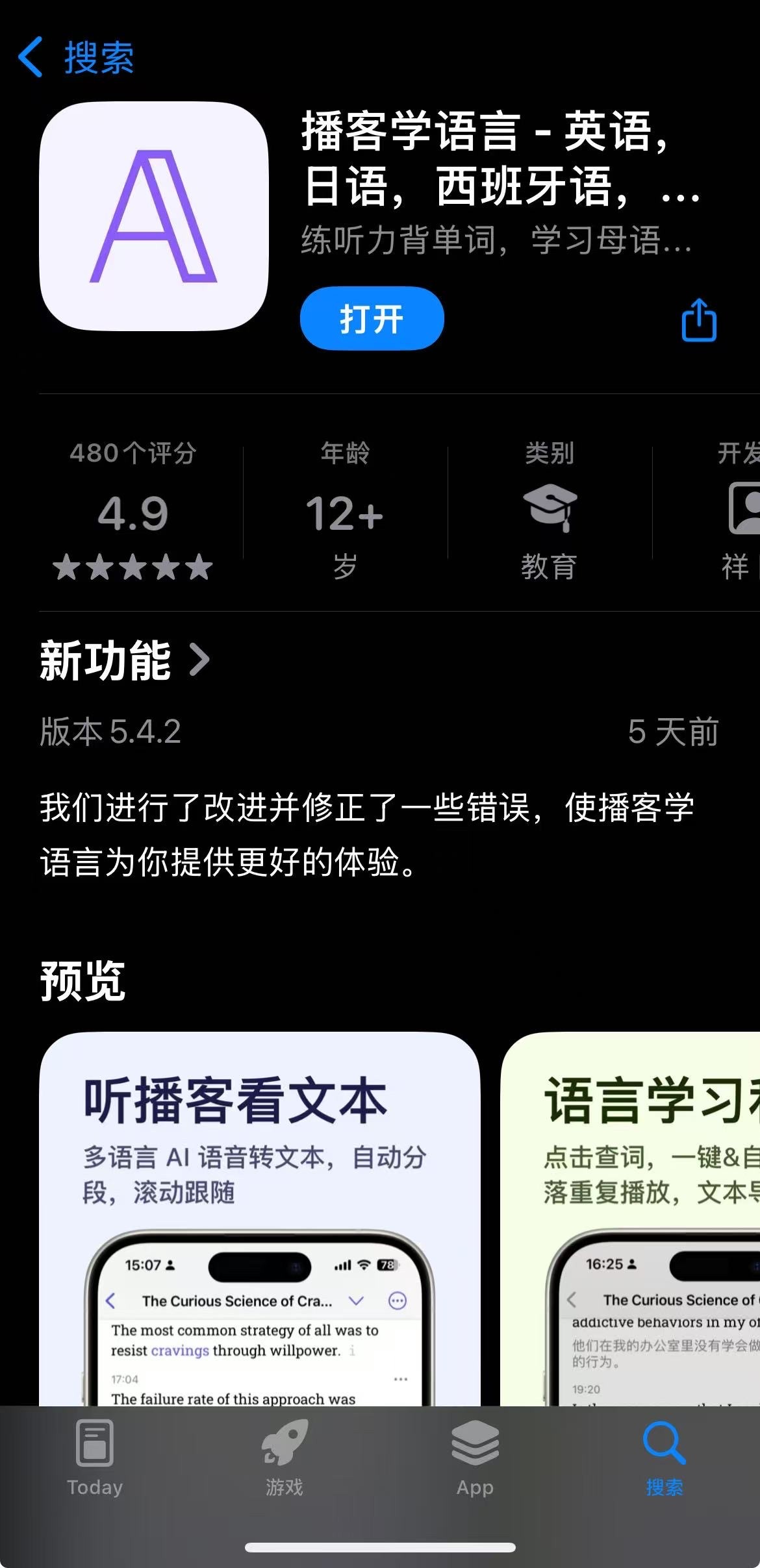Share this app via share icon
Screen dimensions: 760x1568
click(699, 319)
